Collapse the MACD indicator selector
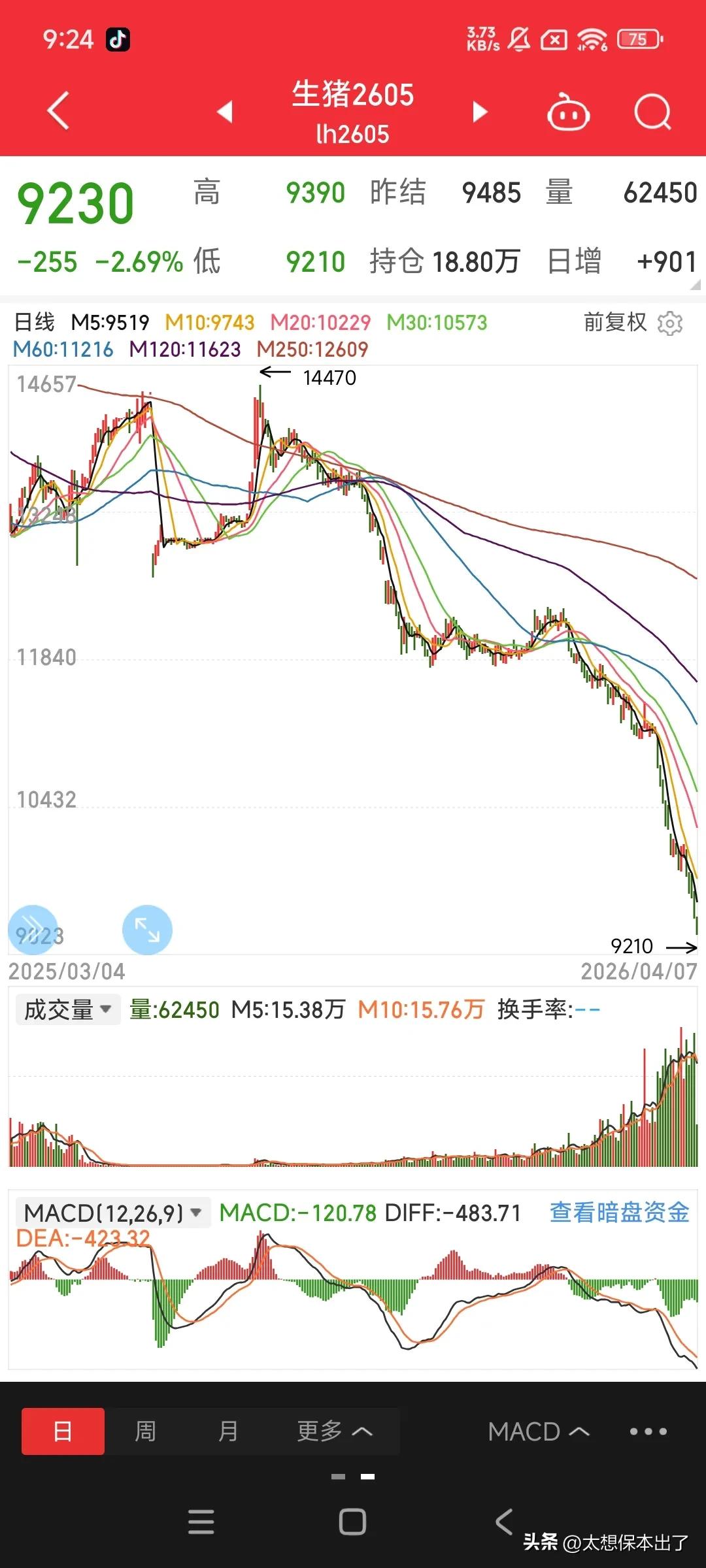 pyautogui.click(x=539, y=1431)
